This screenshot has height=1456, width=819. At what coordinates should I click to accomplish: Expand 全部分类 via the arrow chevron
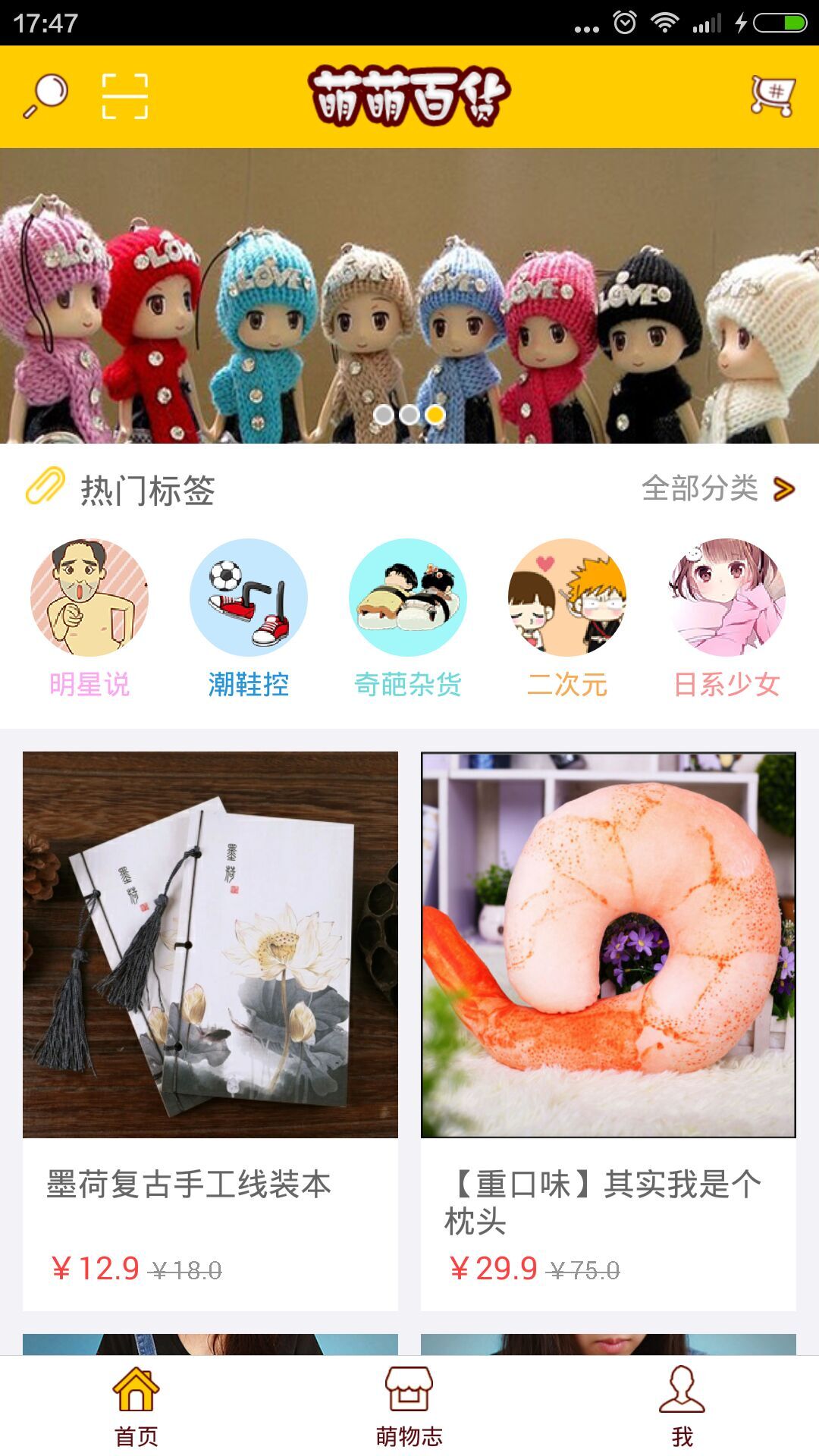[783, 489]
